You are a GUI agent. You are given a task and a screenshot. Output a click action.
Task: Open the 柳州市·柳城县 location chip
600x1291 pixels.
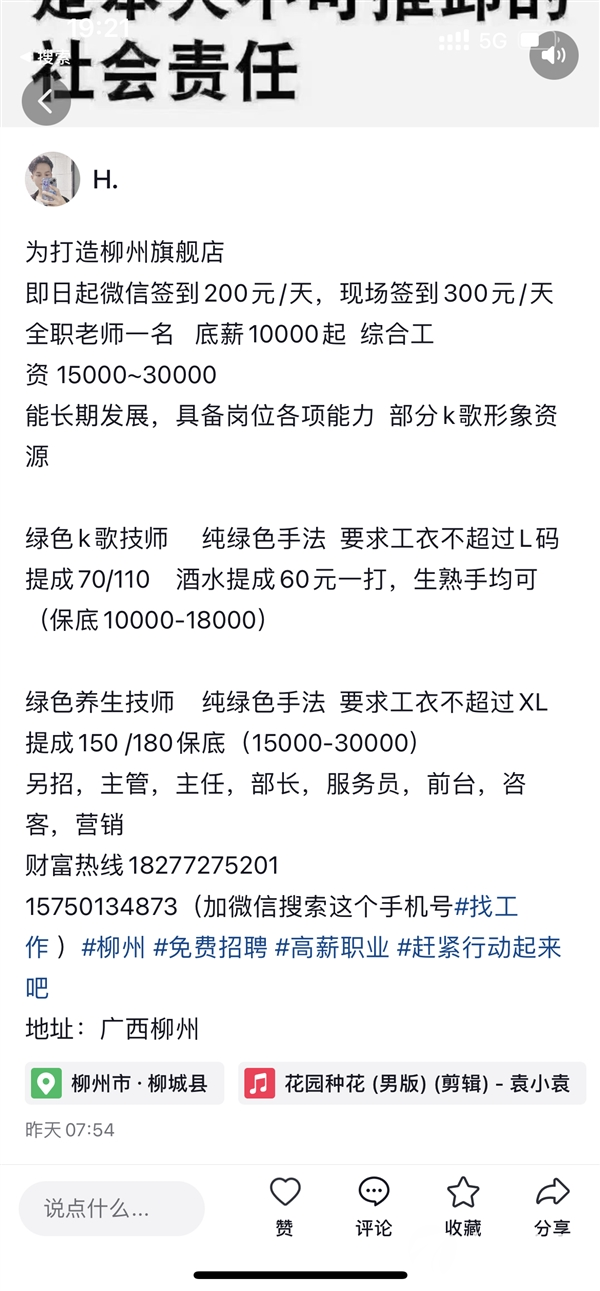pos(125,1083)
